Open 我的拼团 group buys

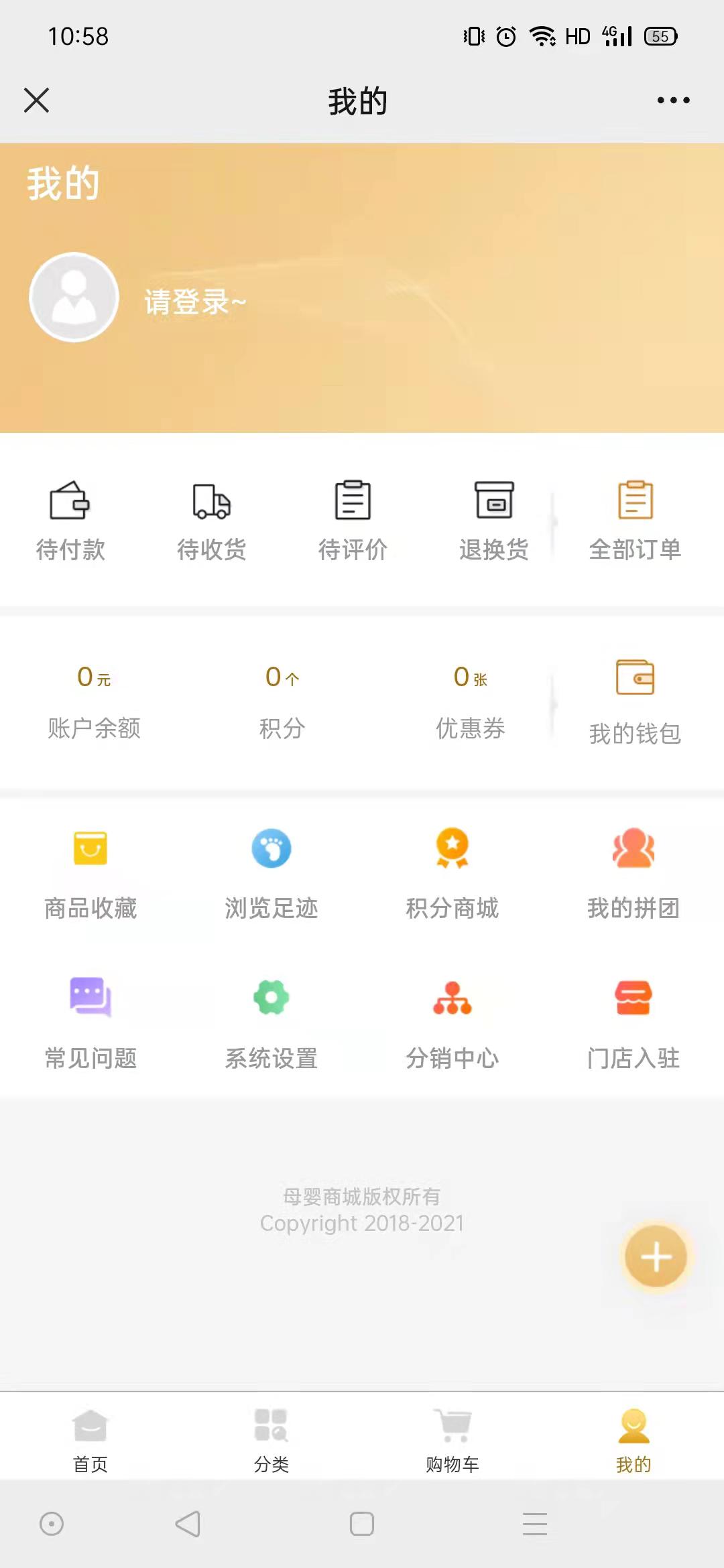(633, 875)
